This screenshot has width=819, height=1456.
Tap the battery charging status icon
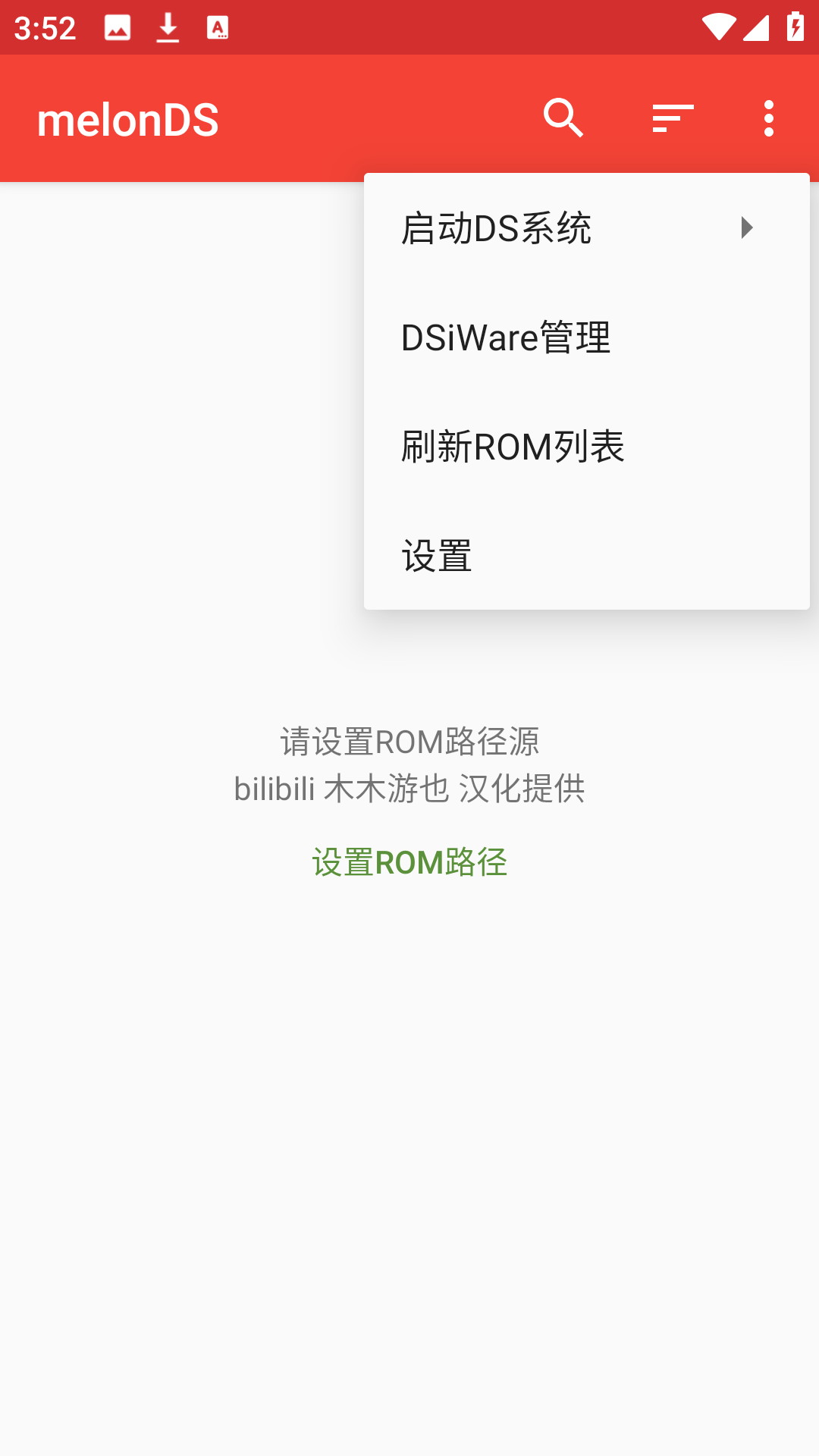pos(794,25)
